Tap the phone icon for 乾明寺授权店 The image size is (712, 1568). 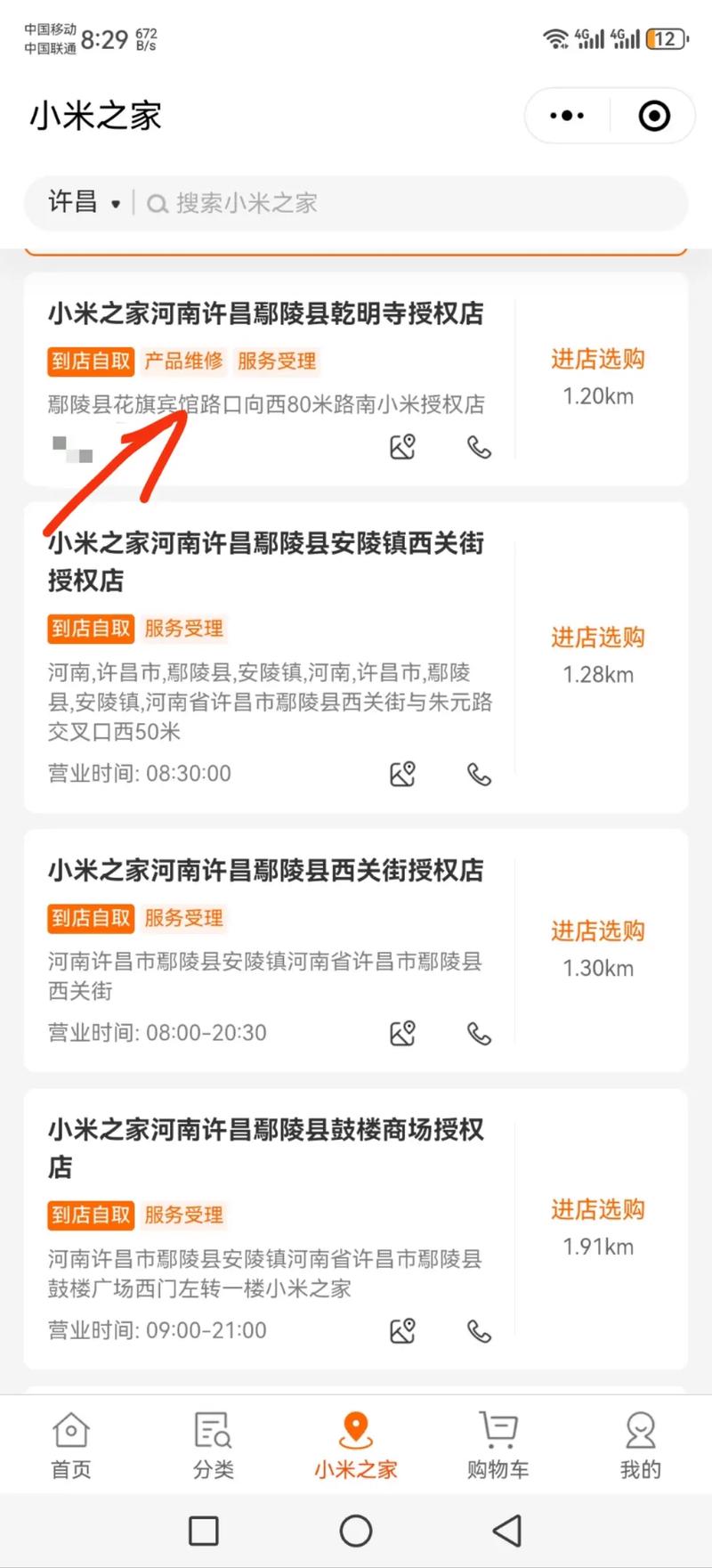tap(480, 448)
